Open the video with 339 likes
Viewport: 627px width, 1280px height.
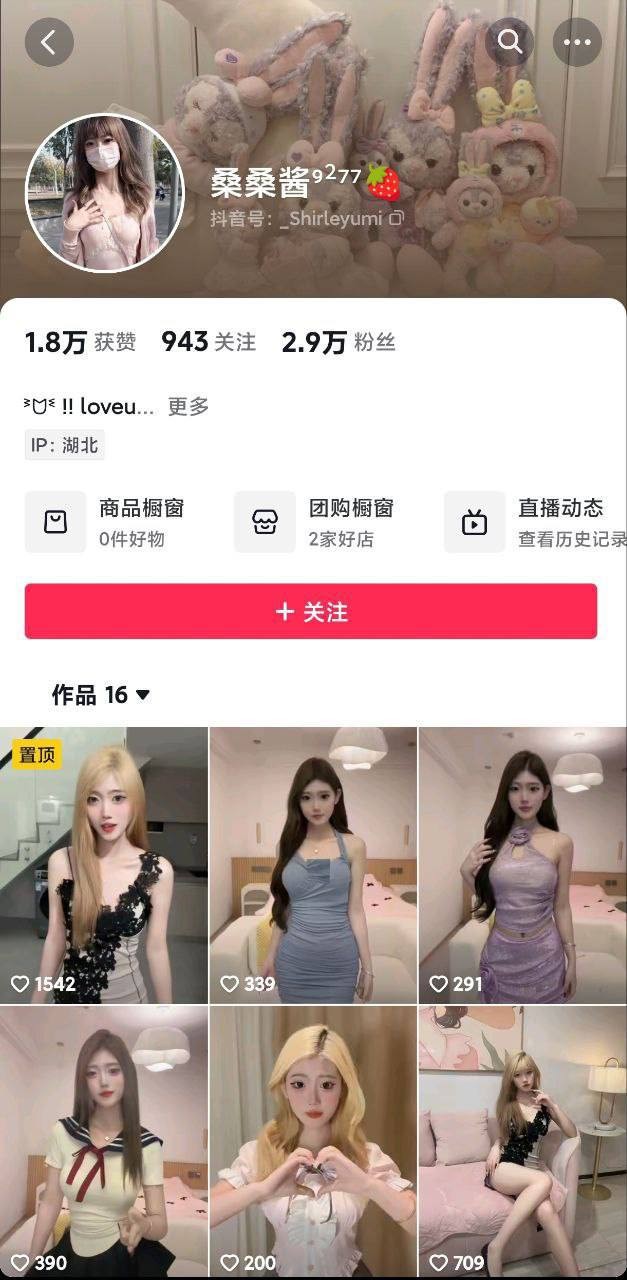point(313,865)
